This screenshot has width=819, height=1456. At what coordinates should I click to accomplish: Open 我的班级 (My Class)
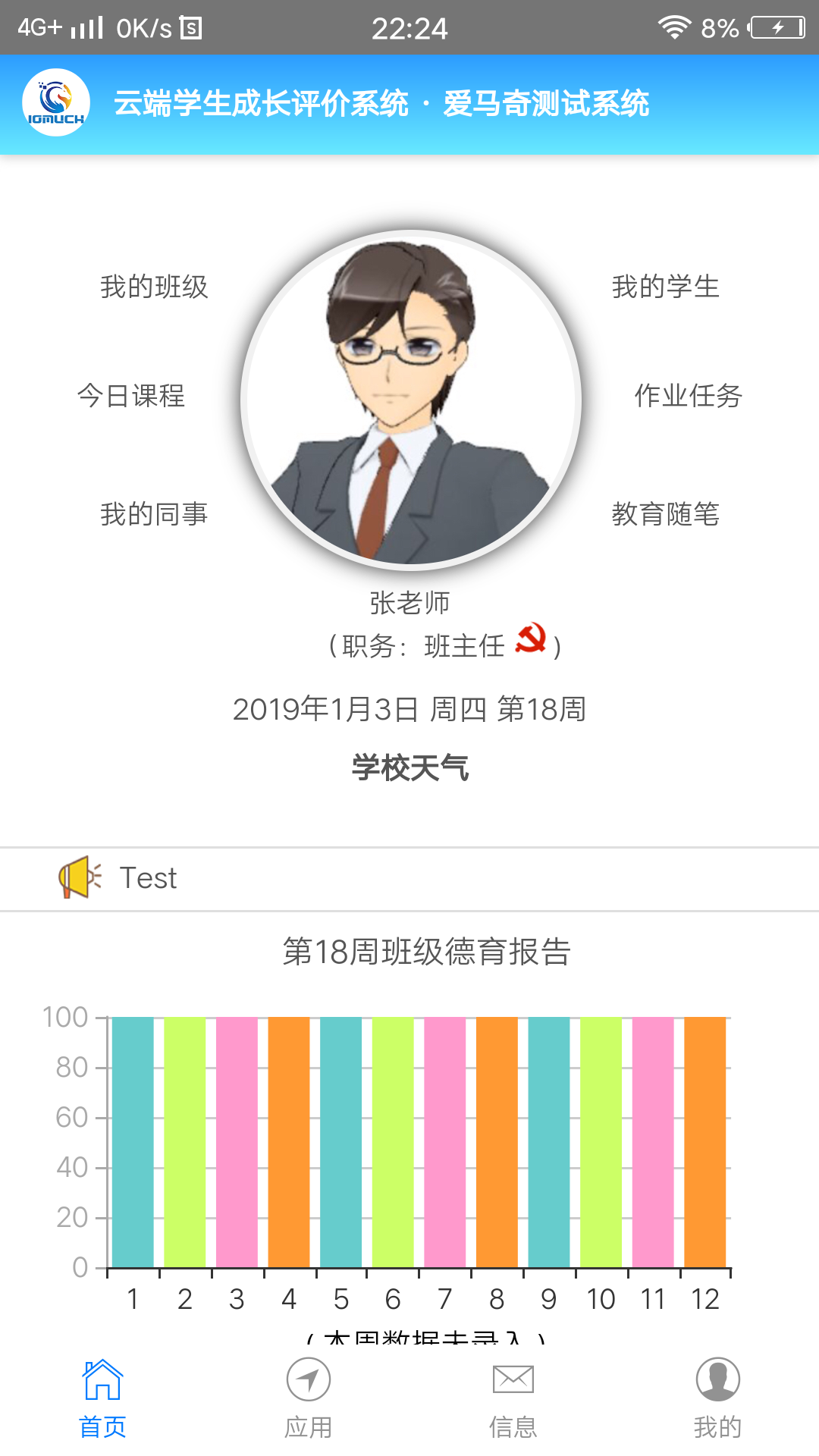click(x=154, y=287)
